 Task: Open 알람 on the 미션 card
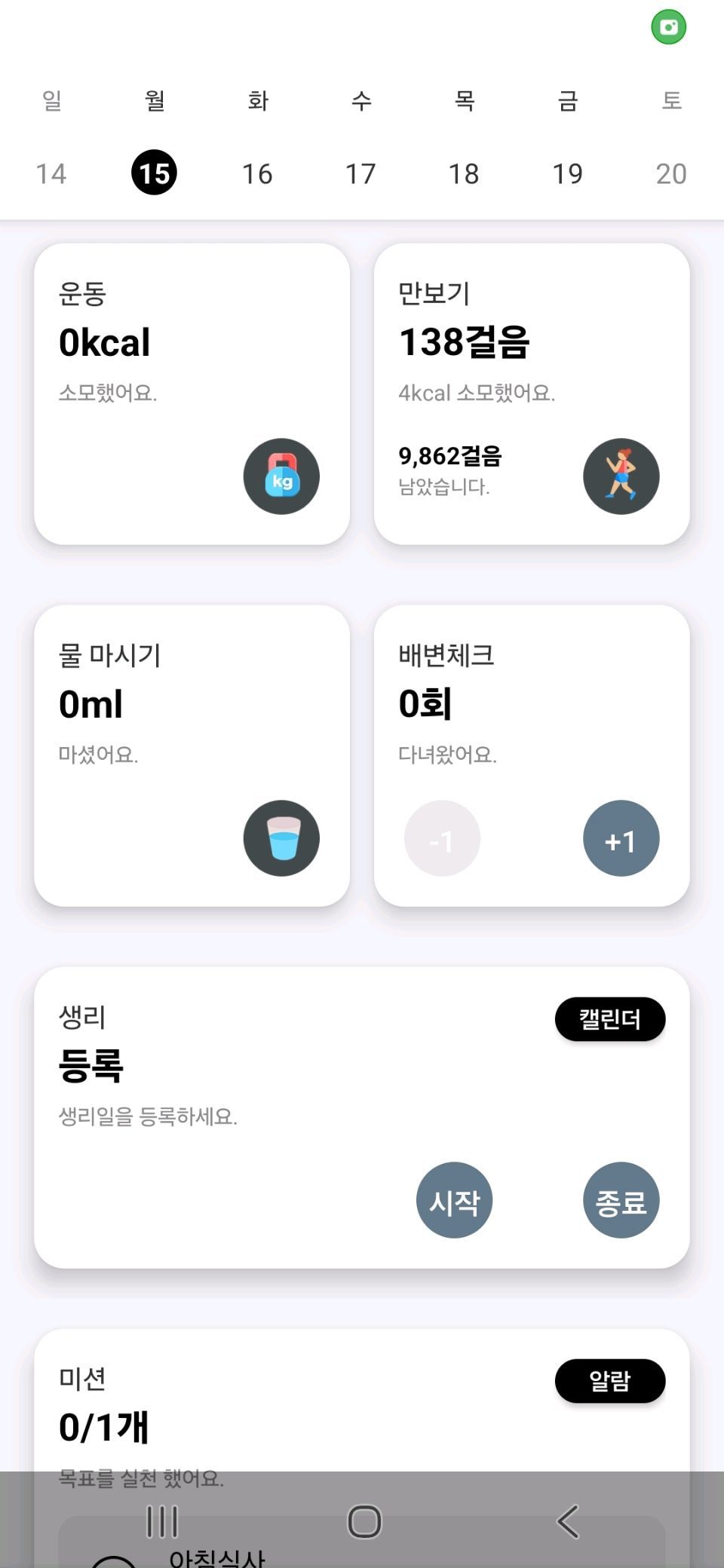click(609, 1381)
